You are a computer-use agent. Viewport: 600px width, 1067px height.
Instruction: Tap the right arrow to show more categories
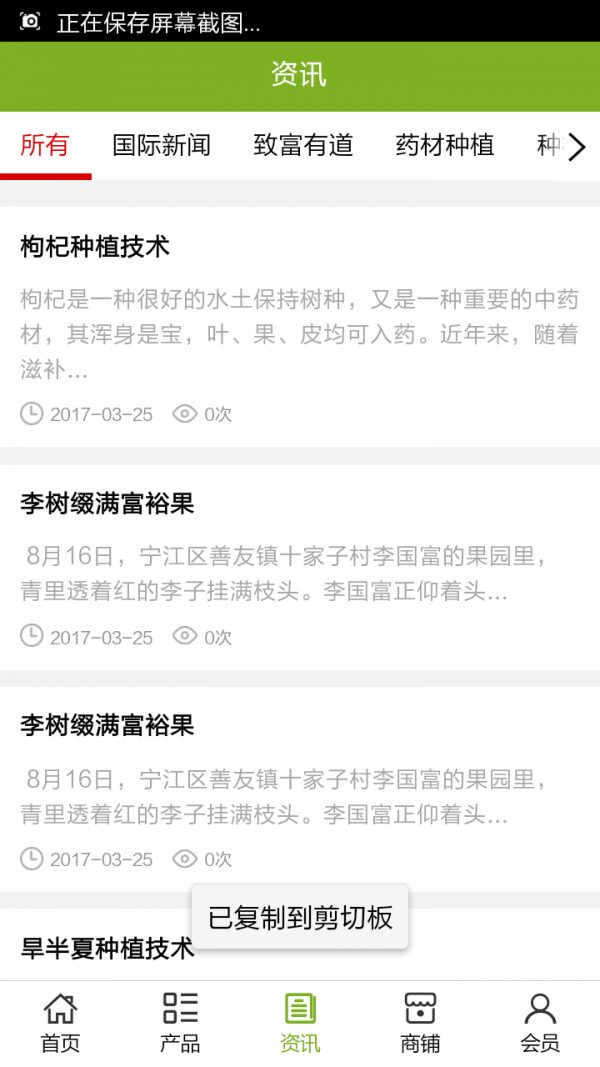coord(577,147)
